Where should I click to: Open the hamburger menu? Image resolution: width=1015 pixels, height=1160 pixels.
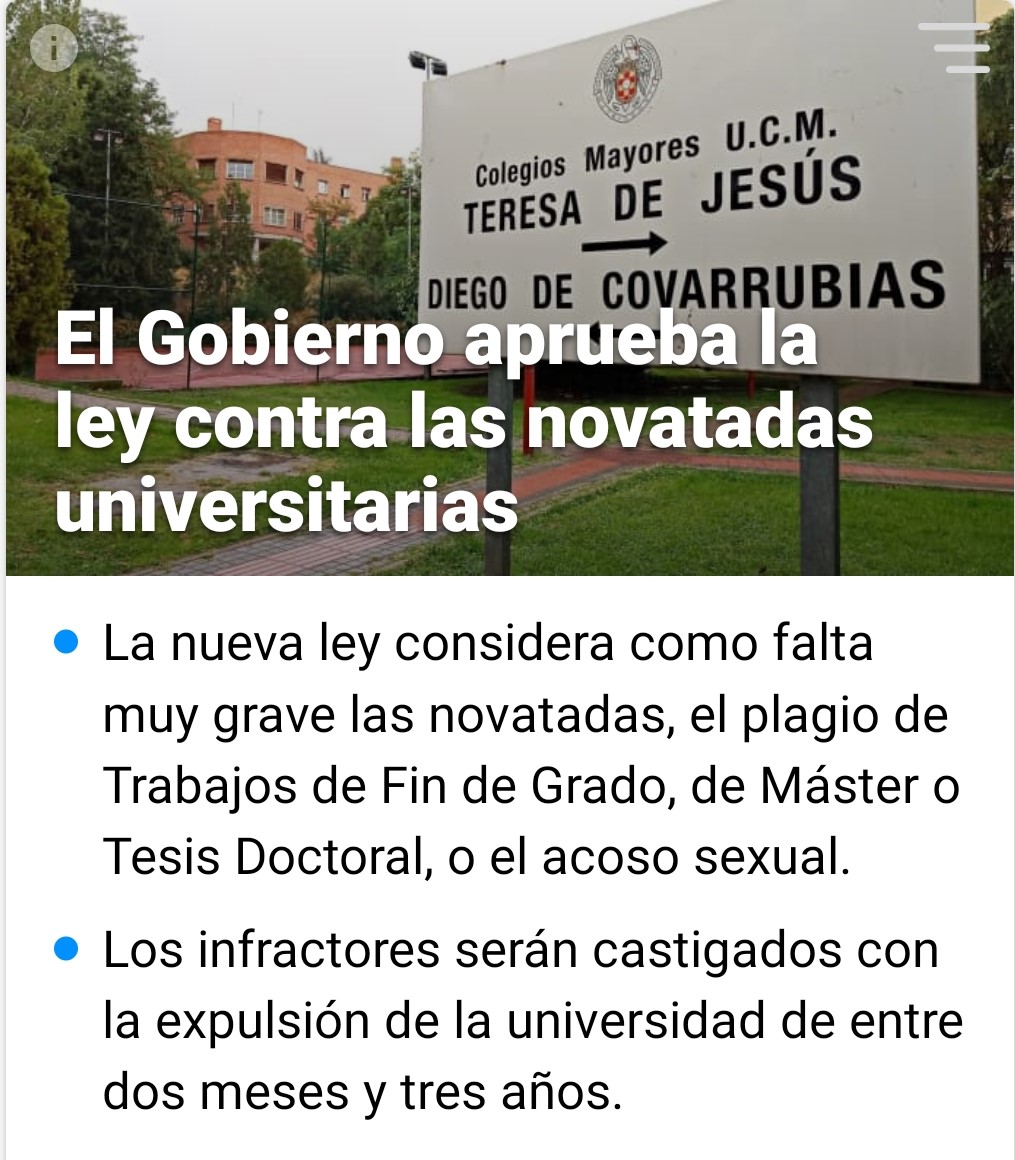(x=955, y=47)
